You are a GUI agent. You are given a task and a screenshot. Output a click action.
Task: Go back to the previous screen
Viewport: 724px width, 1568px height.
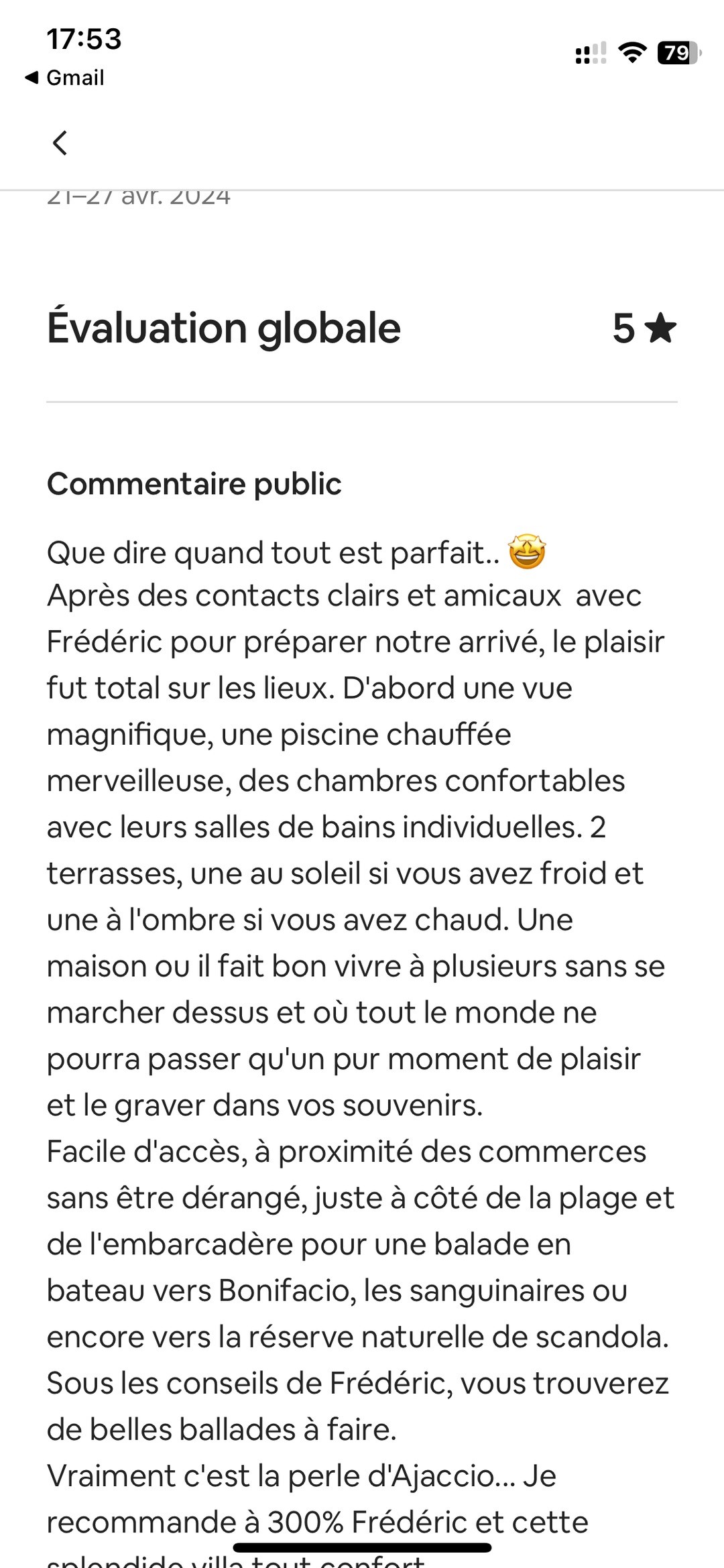point(60,143)
